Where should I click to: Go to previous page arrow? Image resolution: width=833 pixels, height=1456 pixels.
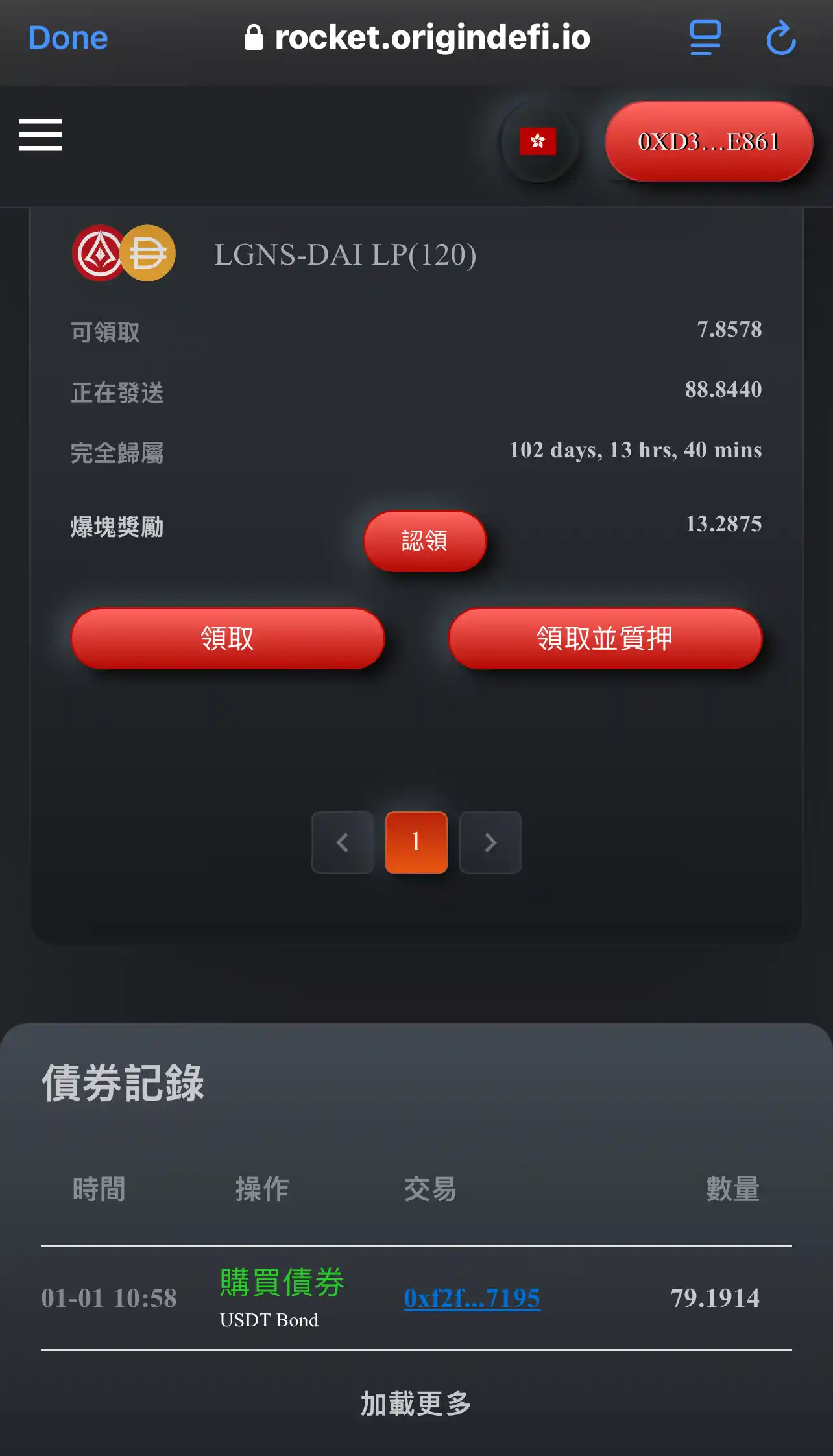pos(343,842)
